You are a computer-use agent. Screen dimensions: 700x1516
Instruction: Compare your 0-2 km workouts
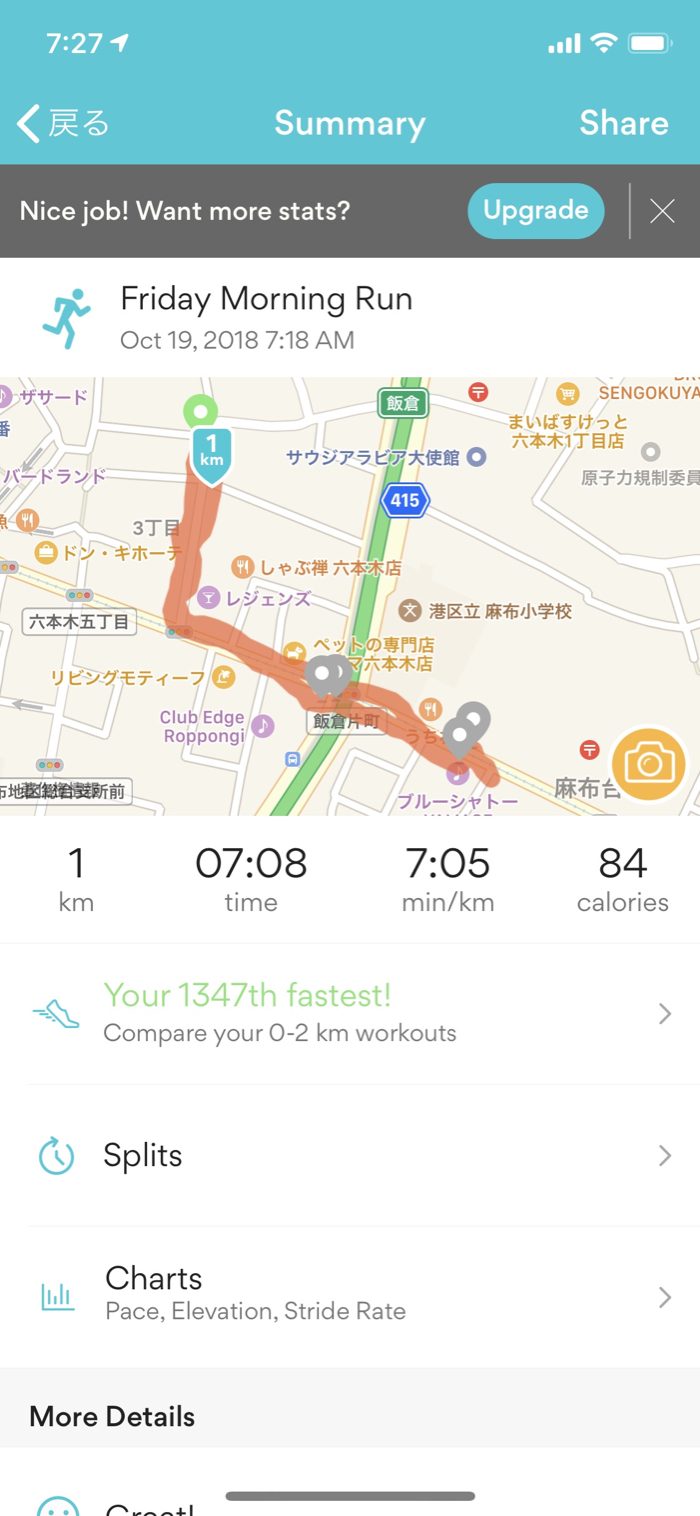pyautogui.click(x=350, y=1013)
